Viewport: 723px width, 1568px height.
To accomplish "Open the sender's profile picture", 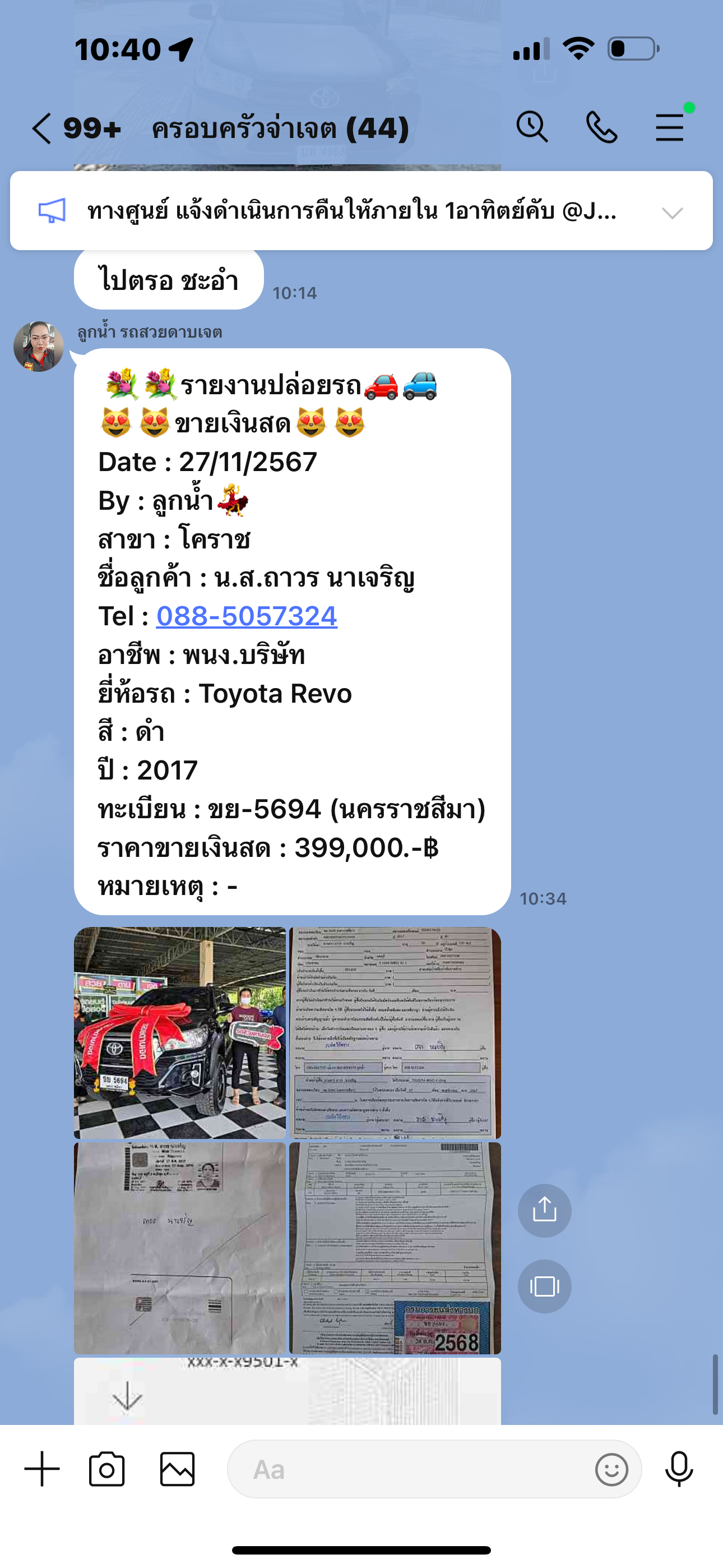I will coord(38,347).
